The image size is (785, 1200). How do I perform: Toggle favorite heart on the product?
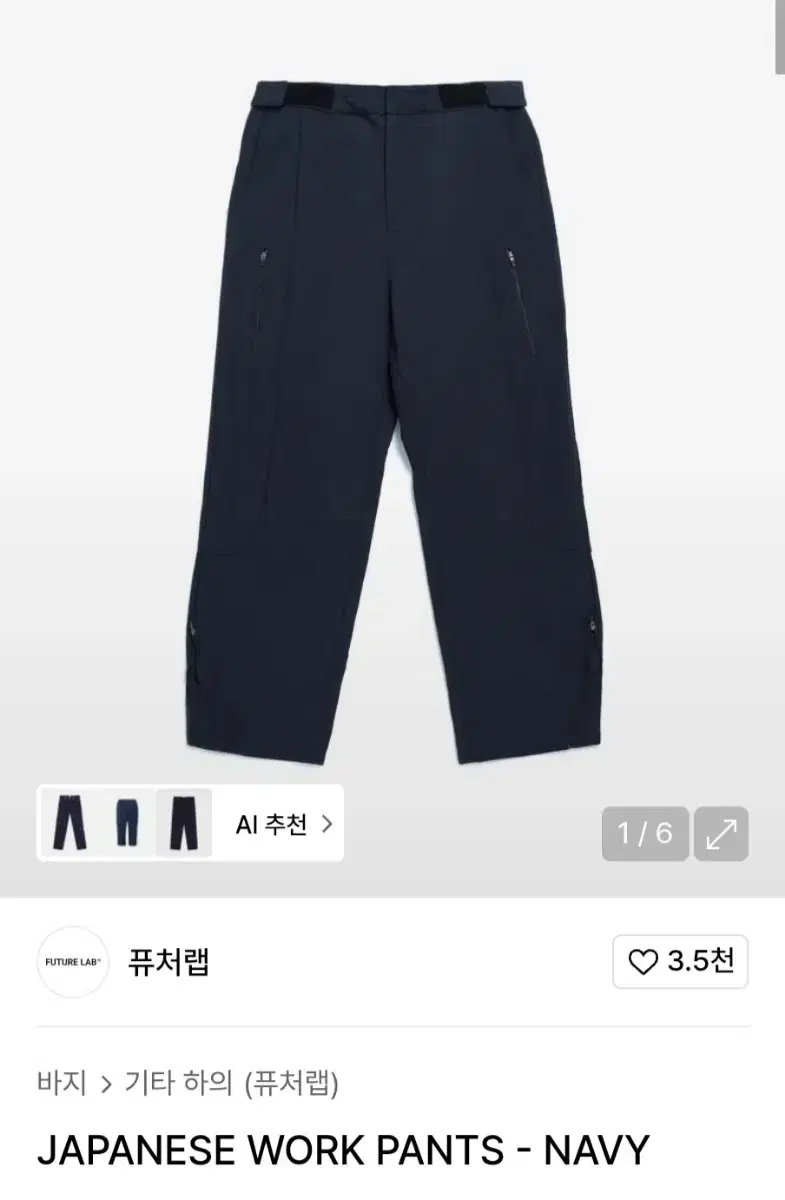click(646, 960)
